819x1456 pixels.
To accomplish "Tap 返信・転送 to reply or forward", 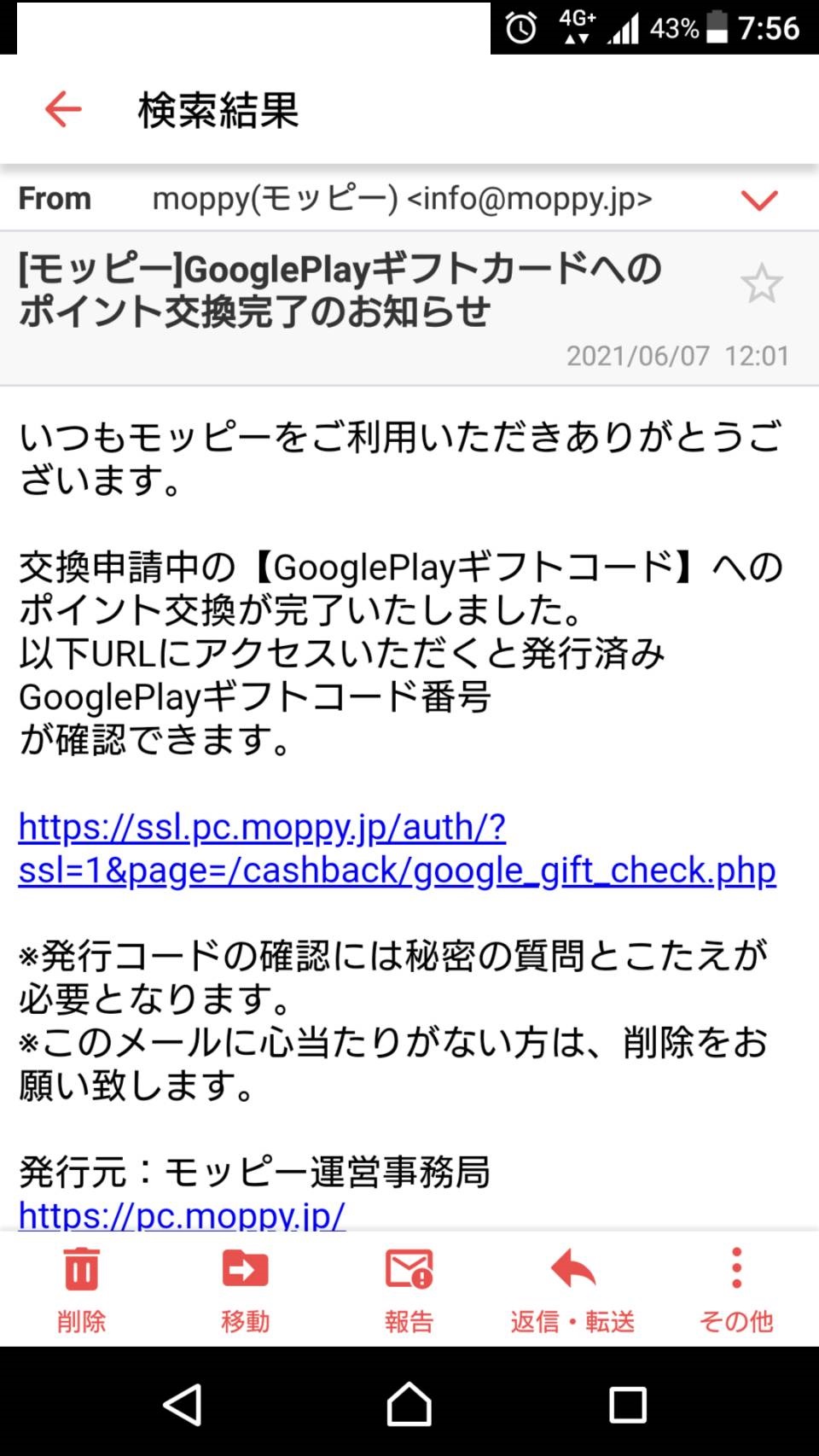I will pyautogui.click(x=572, y=1289).
